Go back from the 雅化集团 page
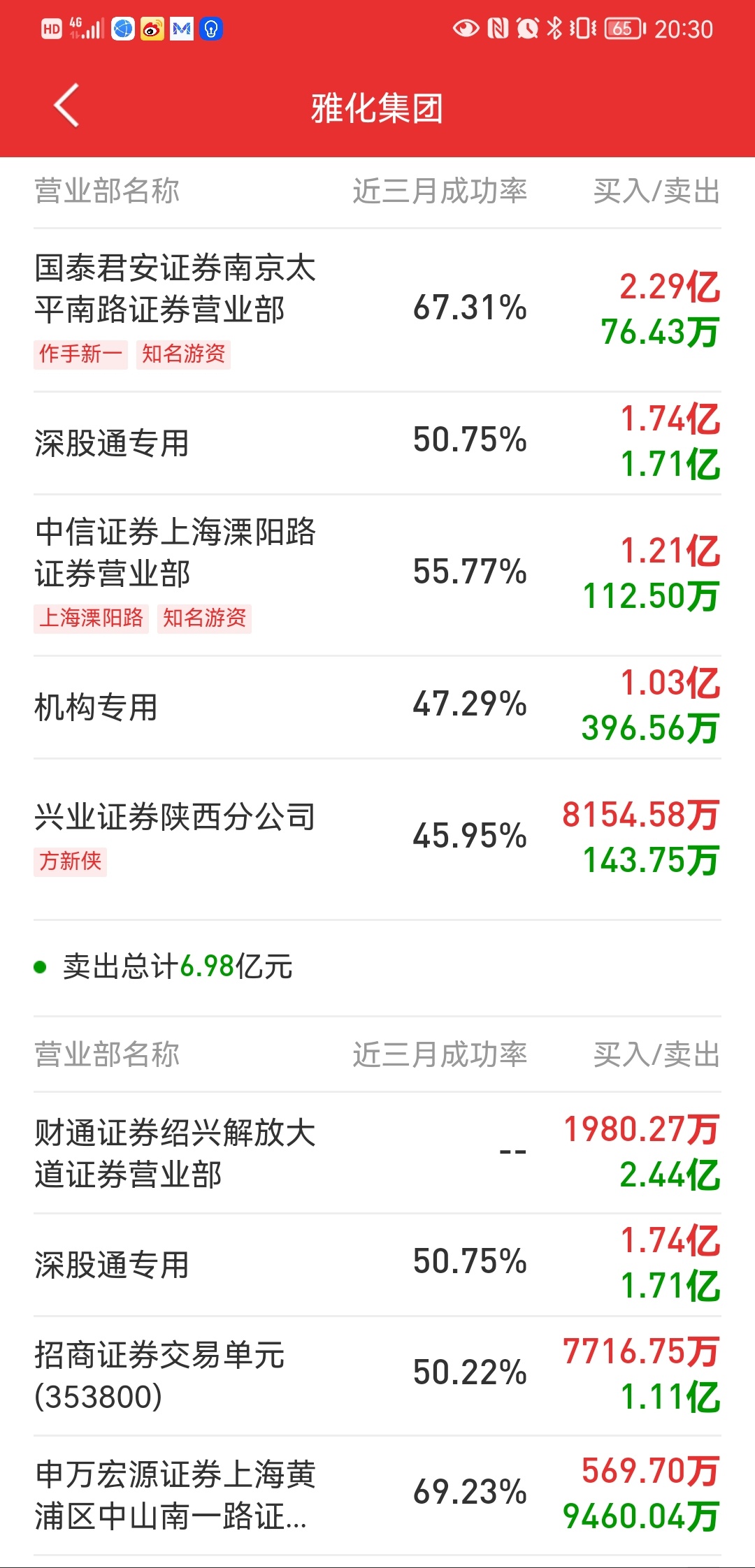 pos(66,106)
